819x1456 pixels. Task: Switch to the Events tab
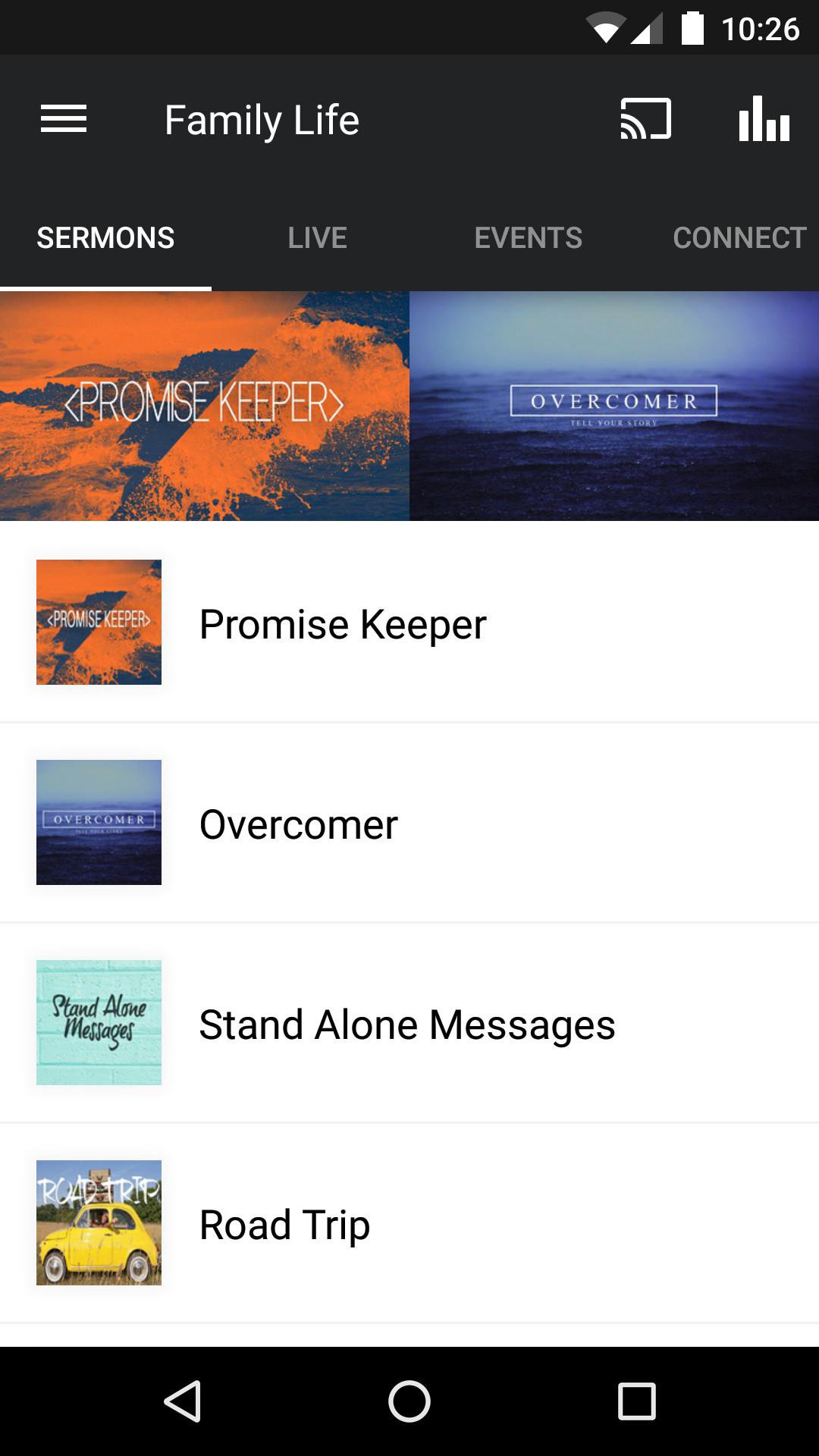pyautogui.click(x=529, y=238)
